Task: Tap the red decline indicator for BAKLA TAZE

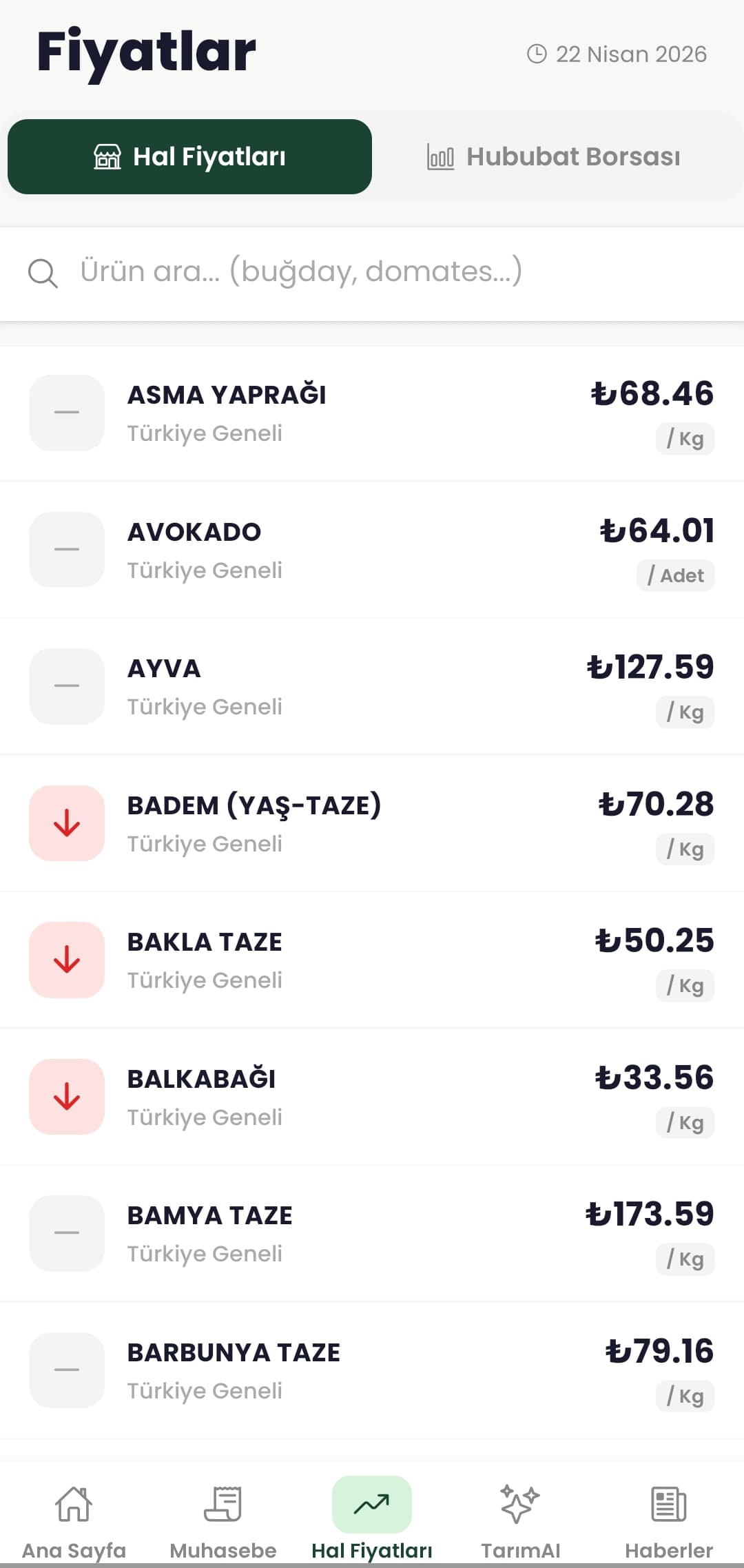Action: [66, 959]
